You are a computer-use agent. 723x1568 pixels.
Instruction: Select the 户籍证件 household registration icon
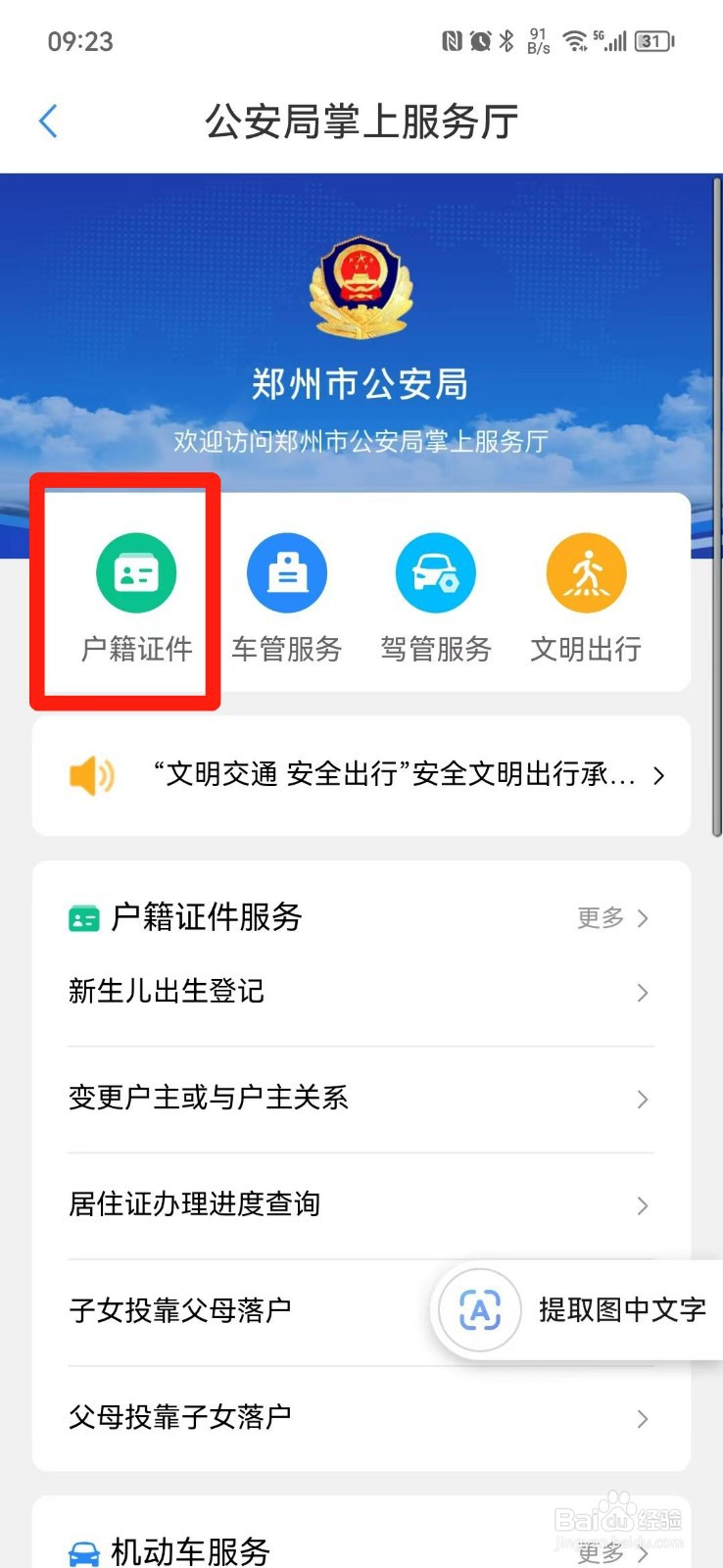pos(135,572)
